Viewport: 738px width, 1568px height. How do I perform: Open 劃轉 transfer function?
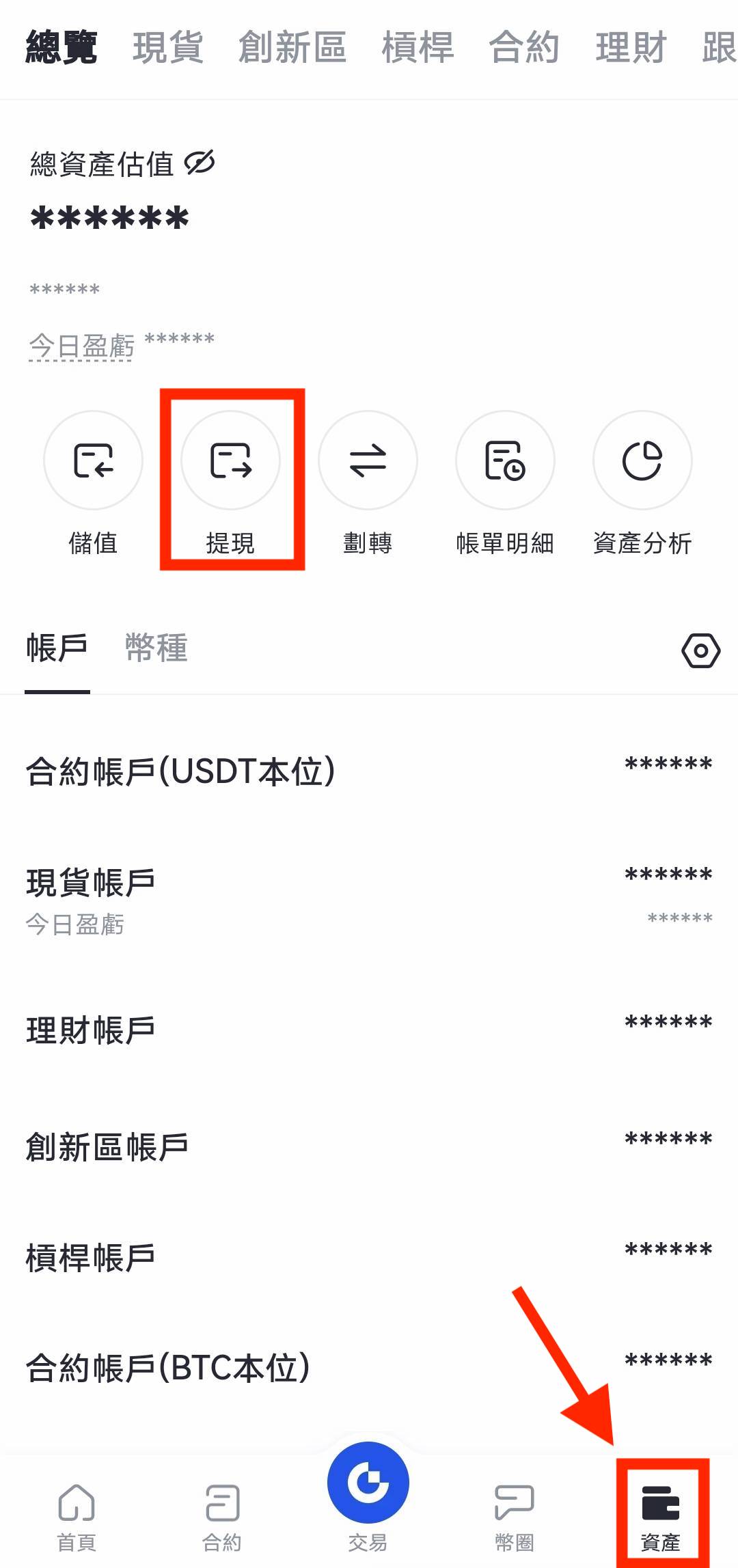click(368, 460)
